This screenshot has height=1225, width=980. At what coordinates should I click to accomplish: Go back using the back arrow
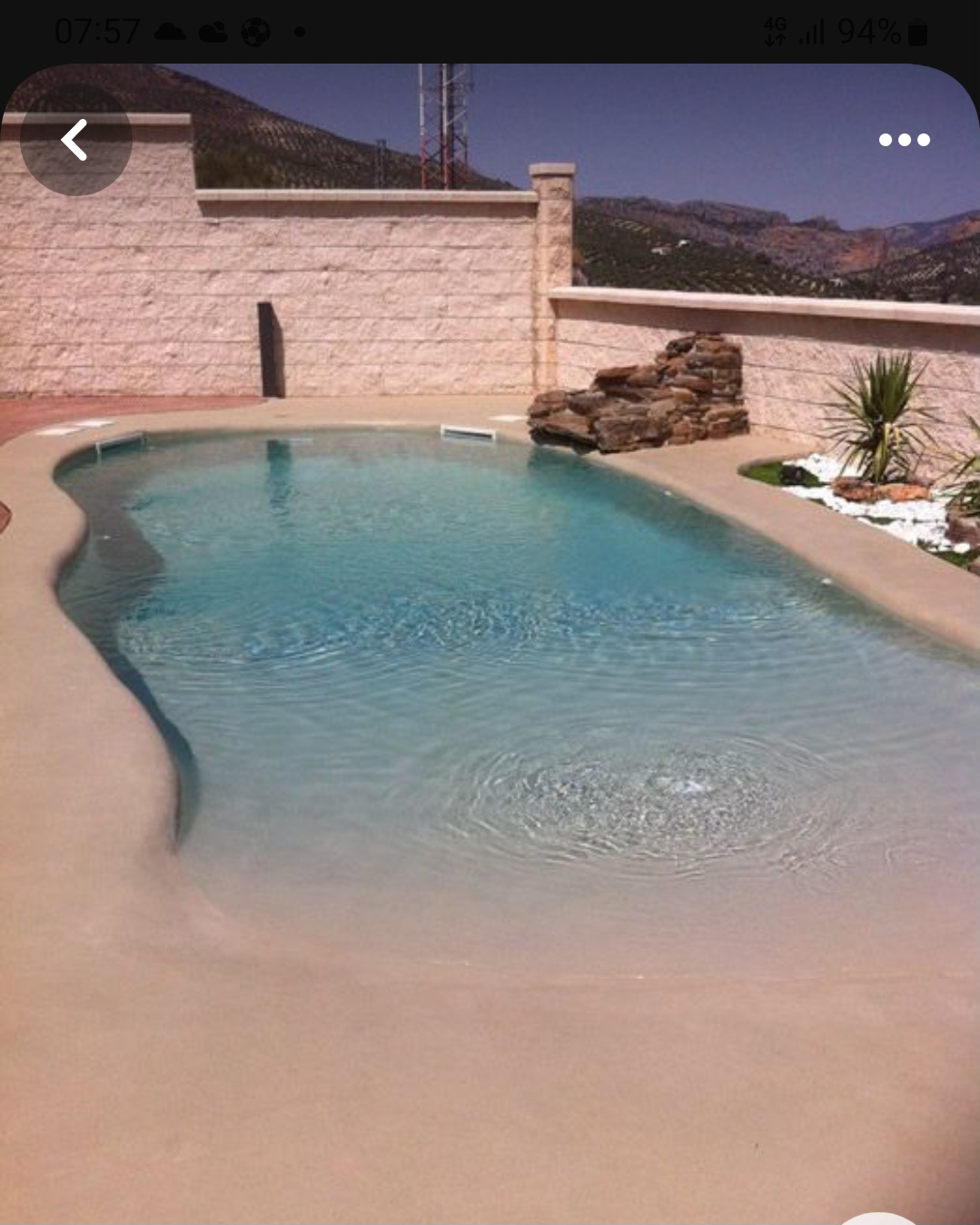(75, 140)
